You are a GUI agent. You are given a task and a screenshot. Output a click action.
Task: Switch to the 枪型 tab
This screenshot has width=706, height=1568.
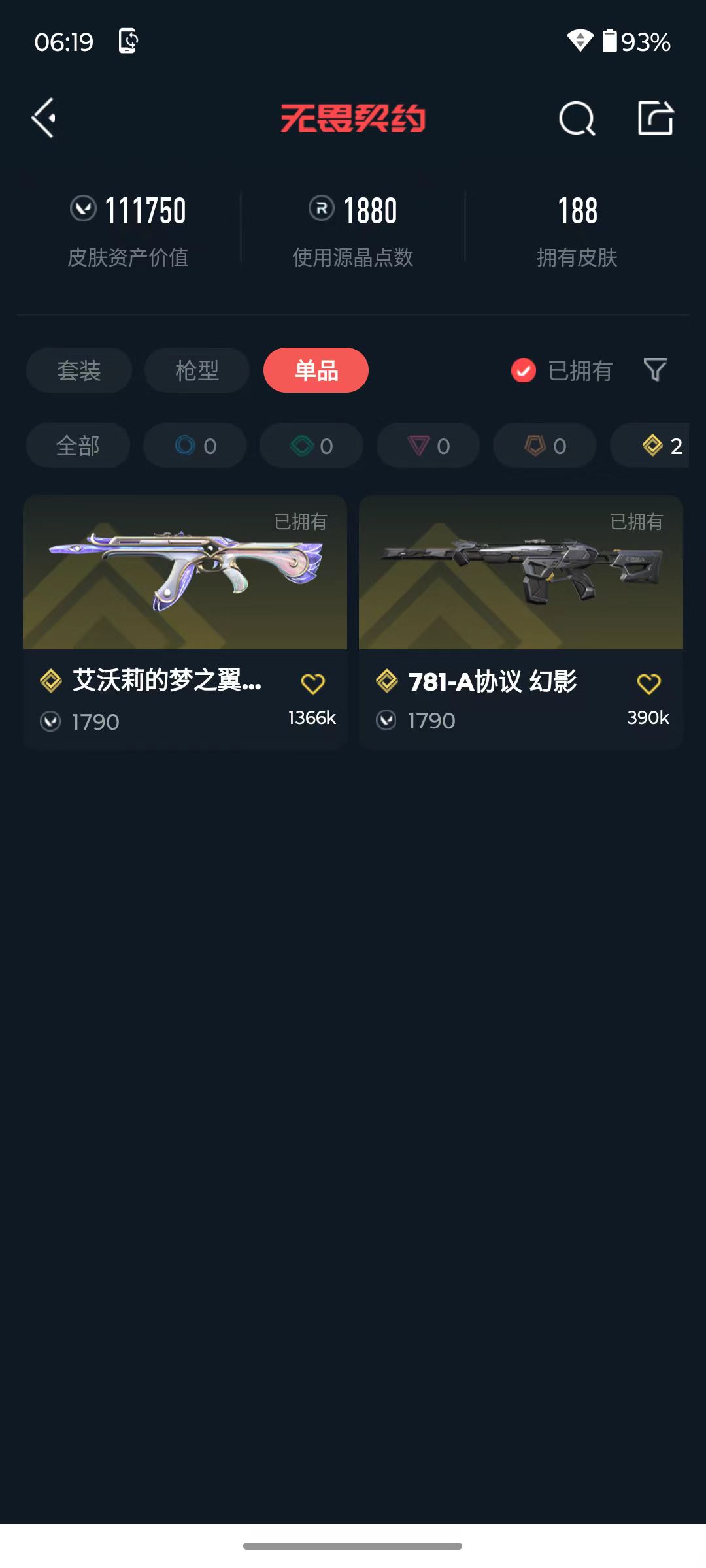click(x=197, y=370)
